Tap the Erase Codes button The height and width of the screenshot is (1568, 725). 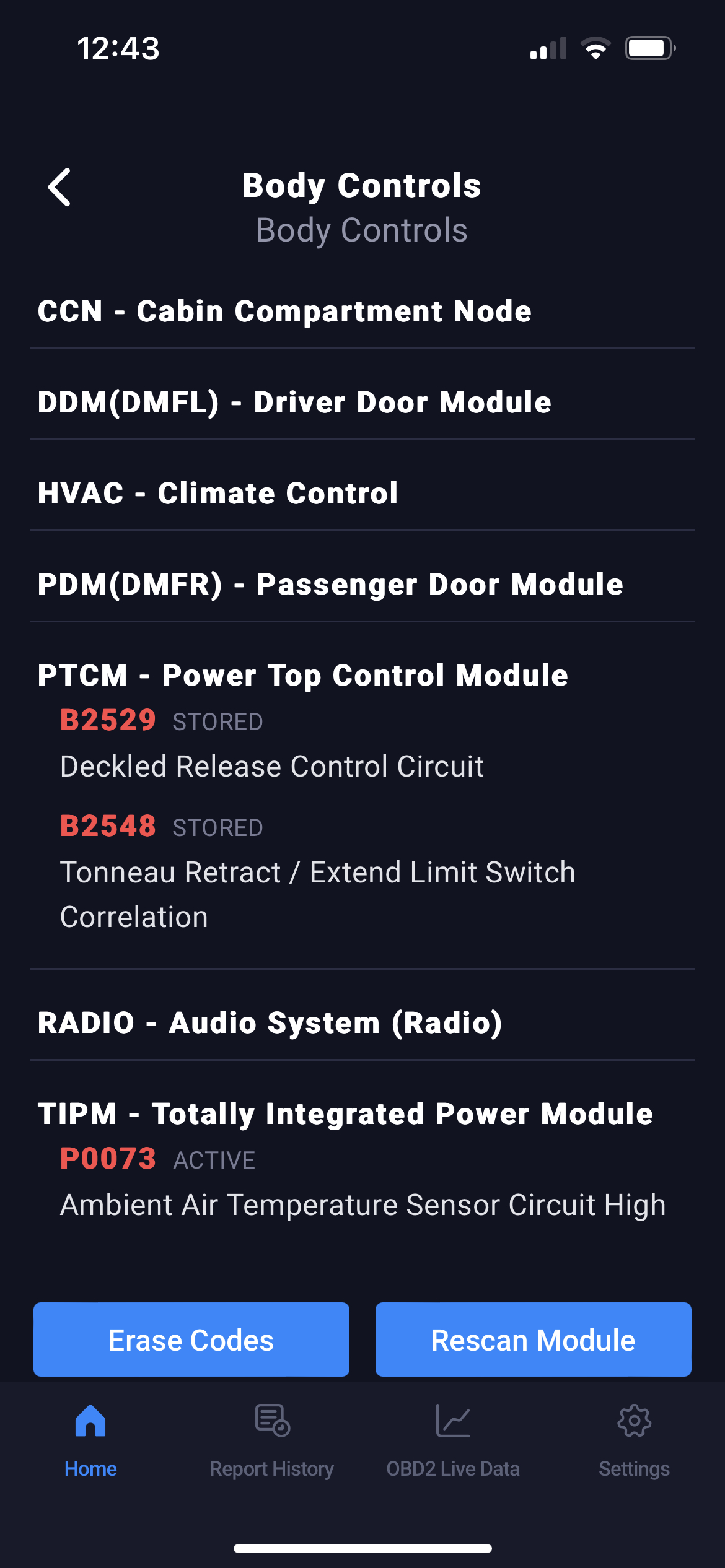[x=191, y=1339]
